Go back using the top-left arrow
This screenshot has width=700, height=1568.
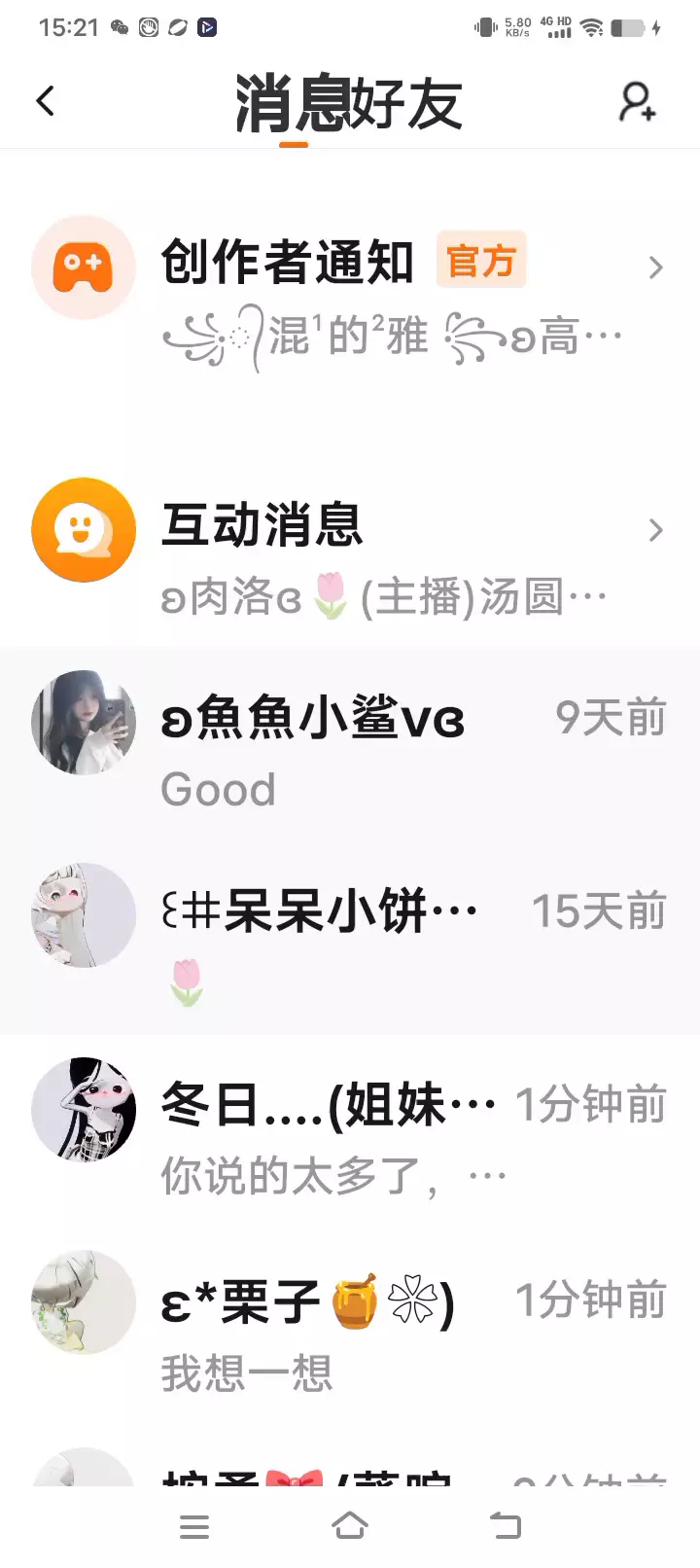point(45,101)
